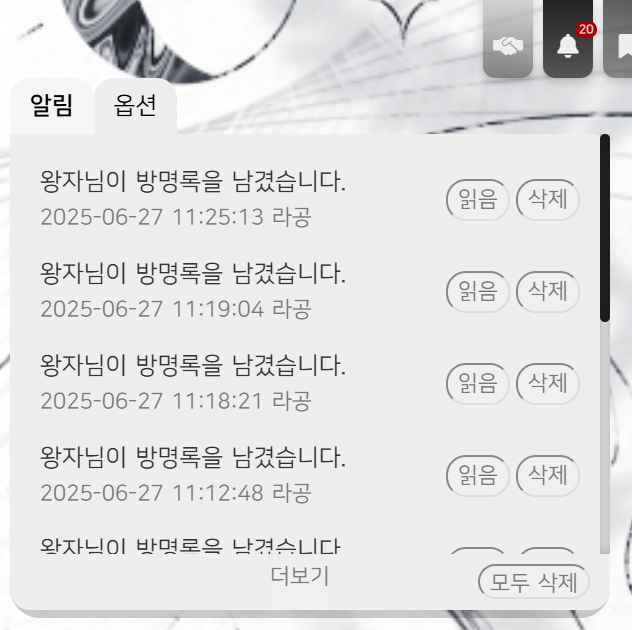Viewport: 632px width, 630px height.
Task: Select the 알림 tab
Action: pyautogui.click(x=52, y=106)
